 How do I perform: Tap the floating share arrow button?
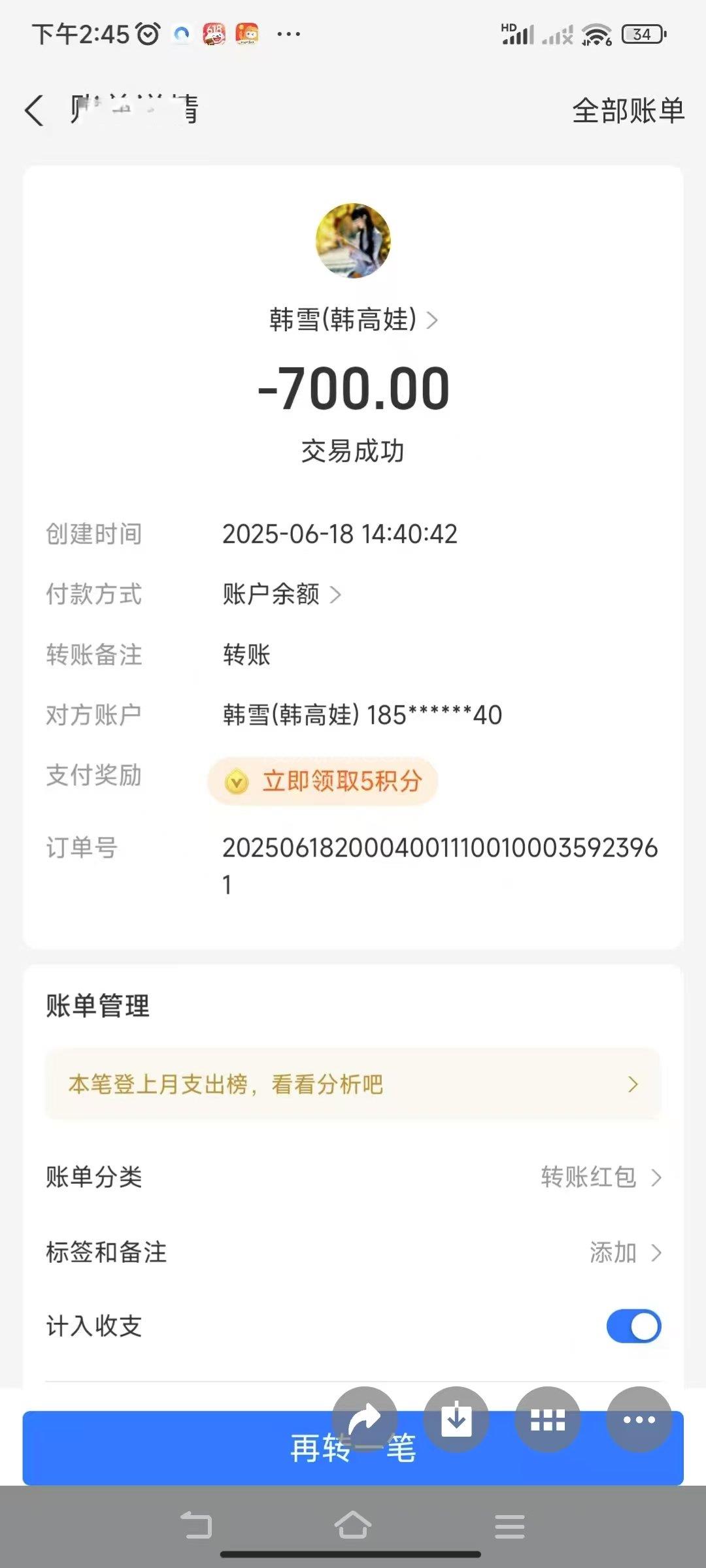[365, 1419]
